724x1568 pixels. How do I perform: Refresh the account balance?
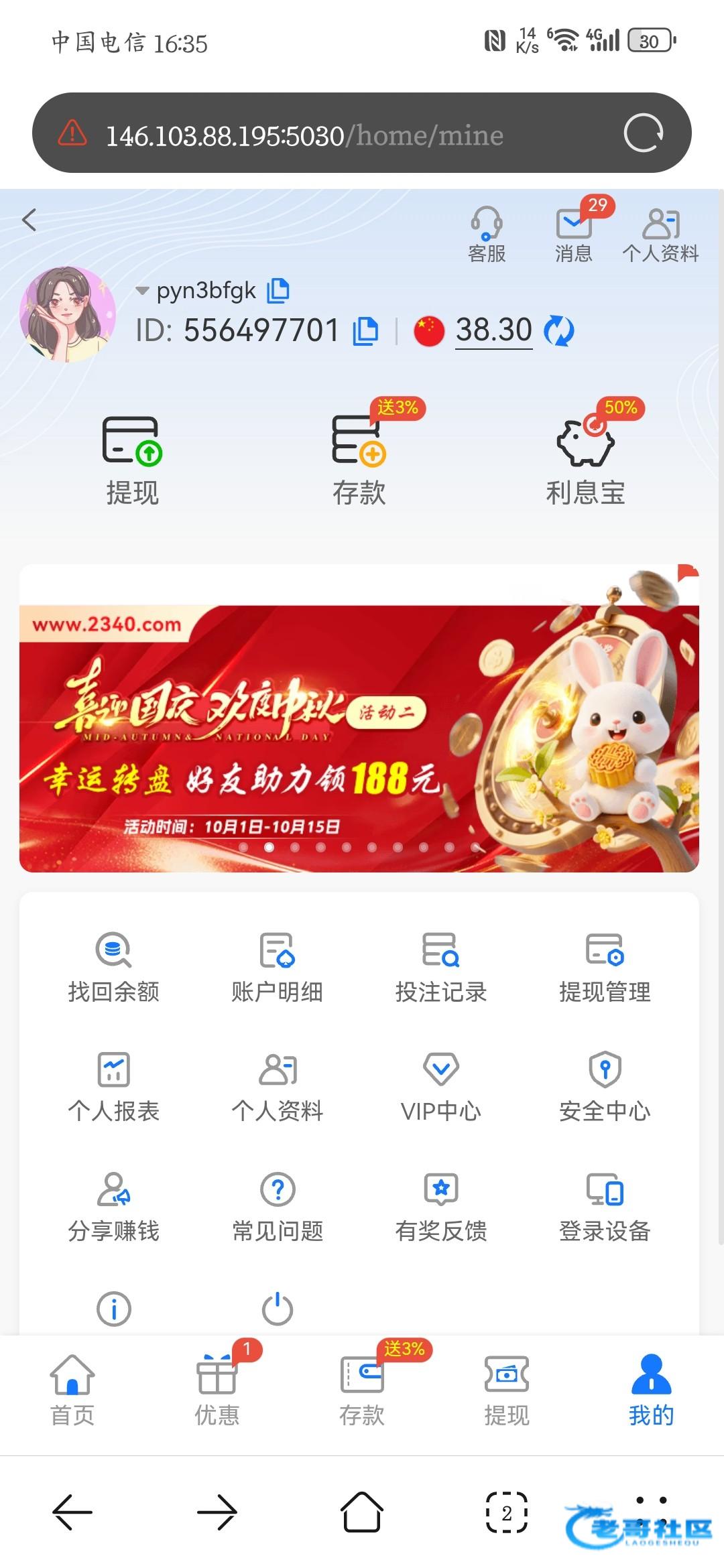[x=559, y=331]
